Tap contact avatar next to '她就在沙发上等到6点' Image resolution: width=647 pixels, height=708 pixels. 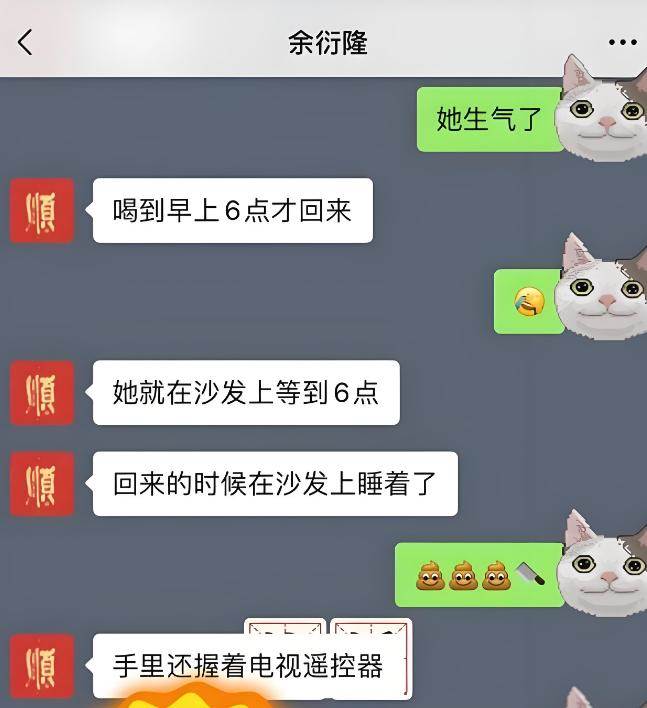pyautogui.click(x=42, y=393)
